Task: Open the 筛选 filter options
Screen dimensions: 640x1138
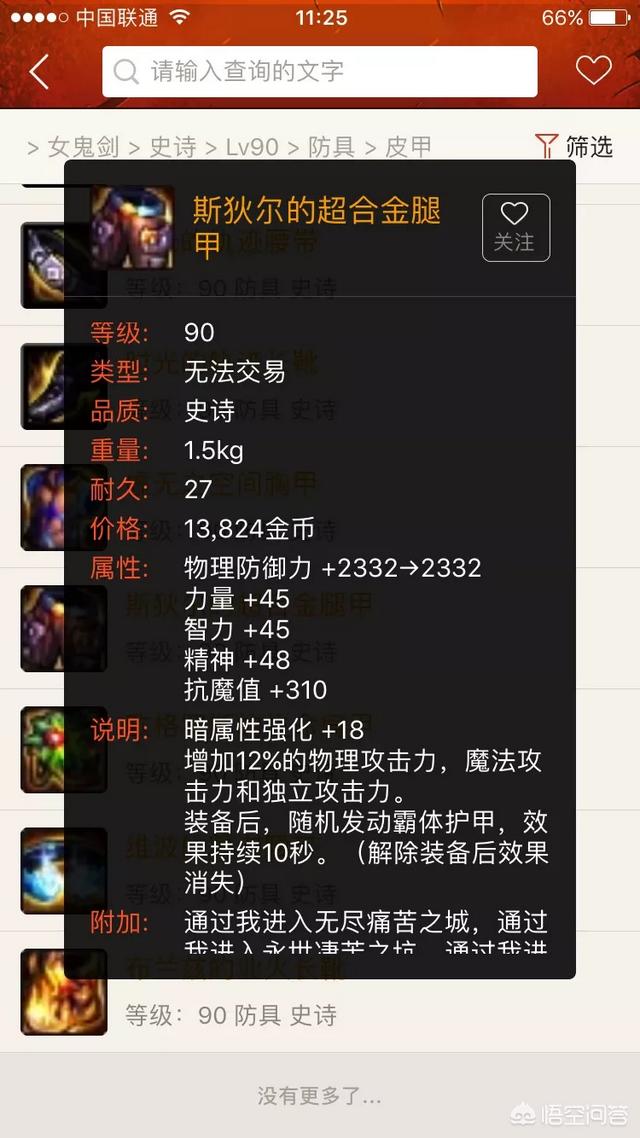Action: (575, 147)
